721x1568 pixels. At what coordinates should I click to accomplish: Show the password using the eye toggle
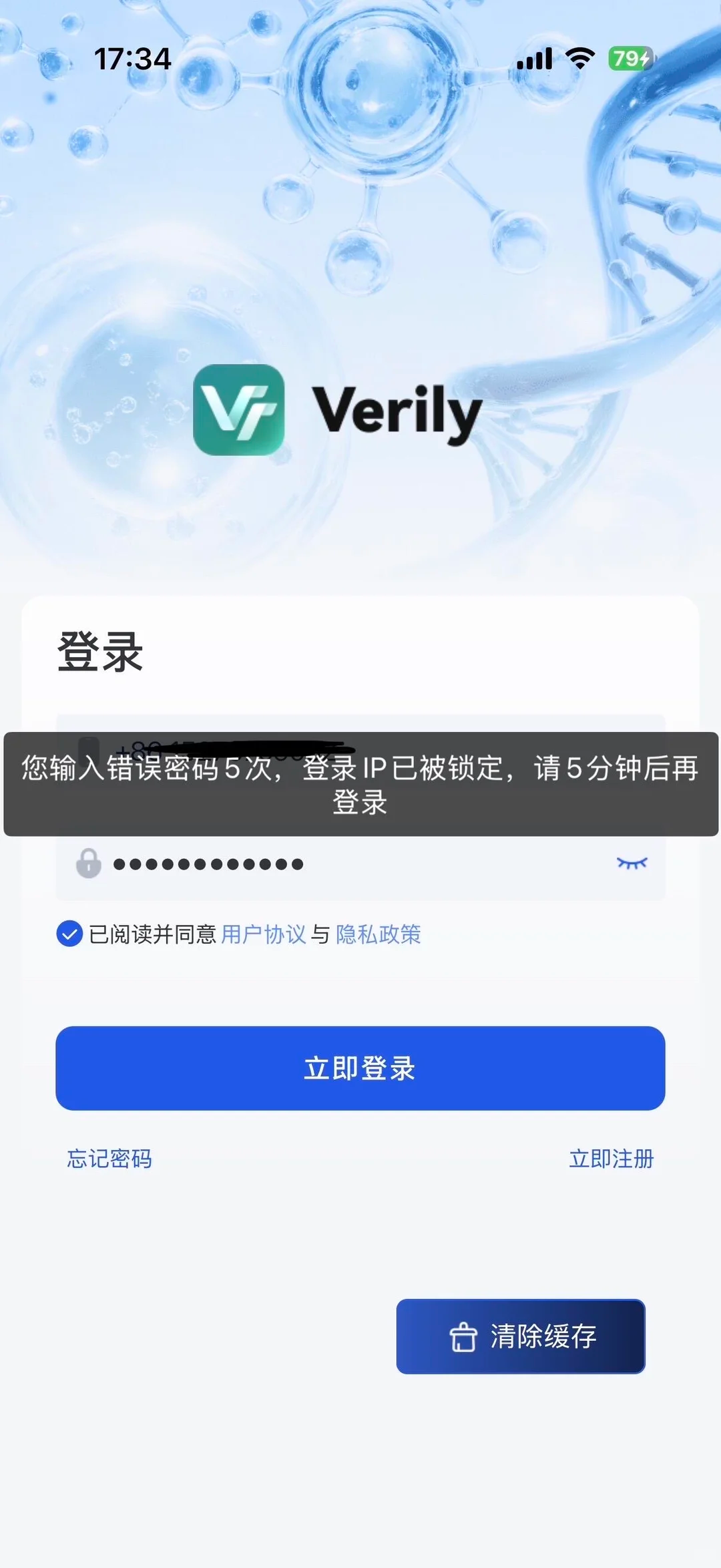pos(632,863)
